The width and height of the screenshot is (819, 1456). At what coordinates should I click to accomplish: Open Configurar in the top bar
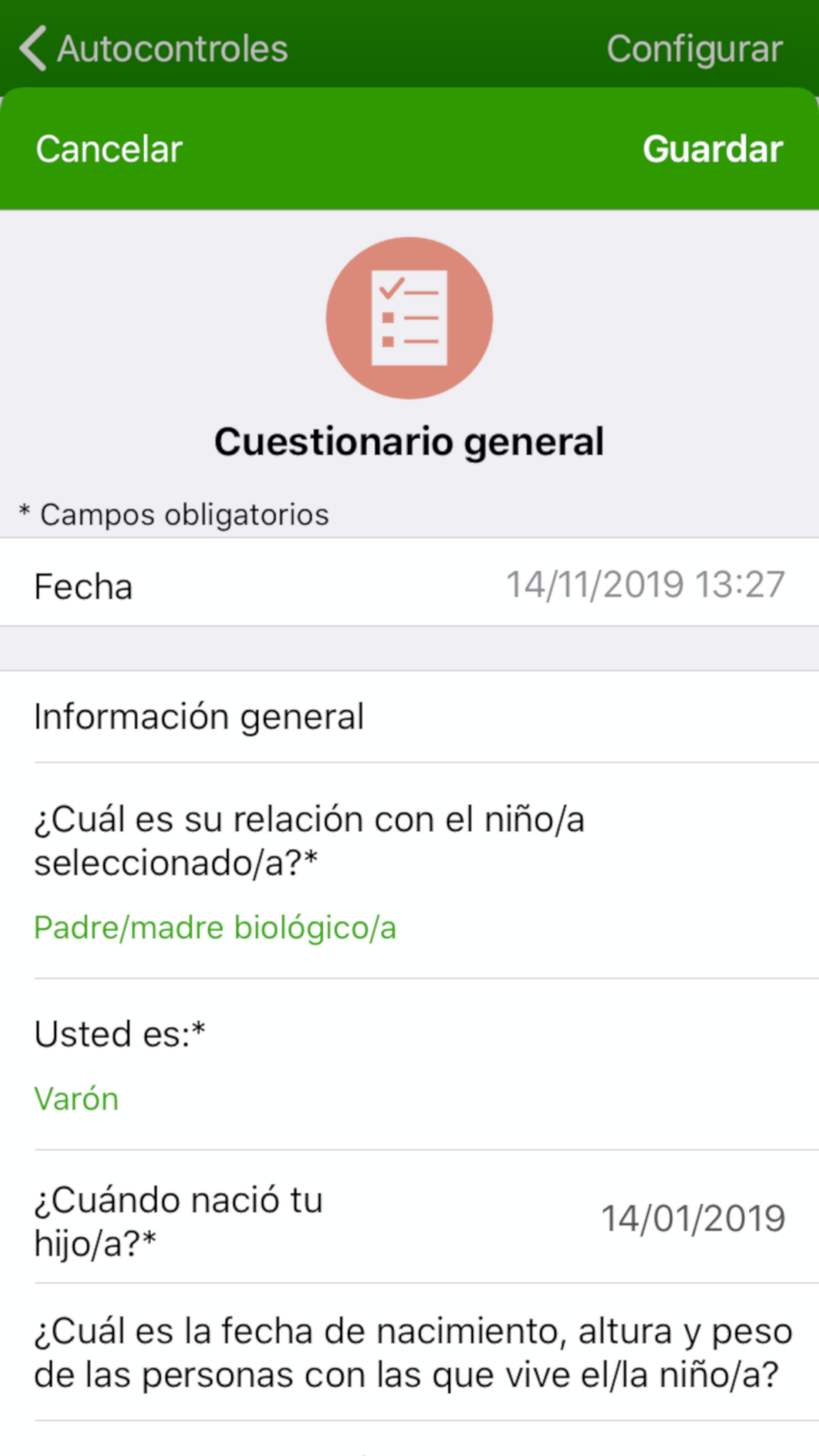[x=695, y=49]
